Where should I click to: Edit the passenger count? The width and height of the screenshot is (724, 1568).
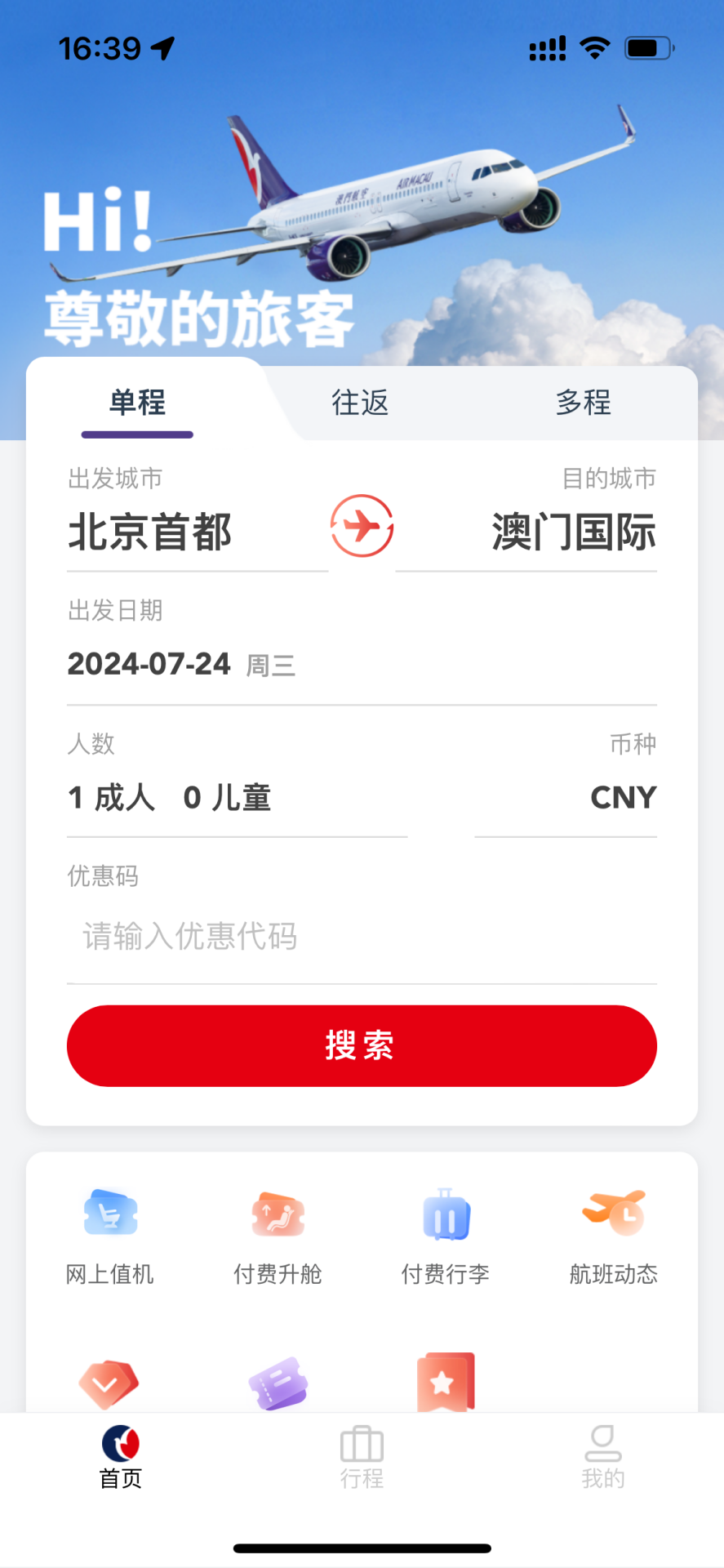(x=170, y=798)
